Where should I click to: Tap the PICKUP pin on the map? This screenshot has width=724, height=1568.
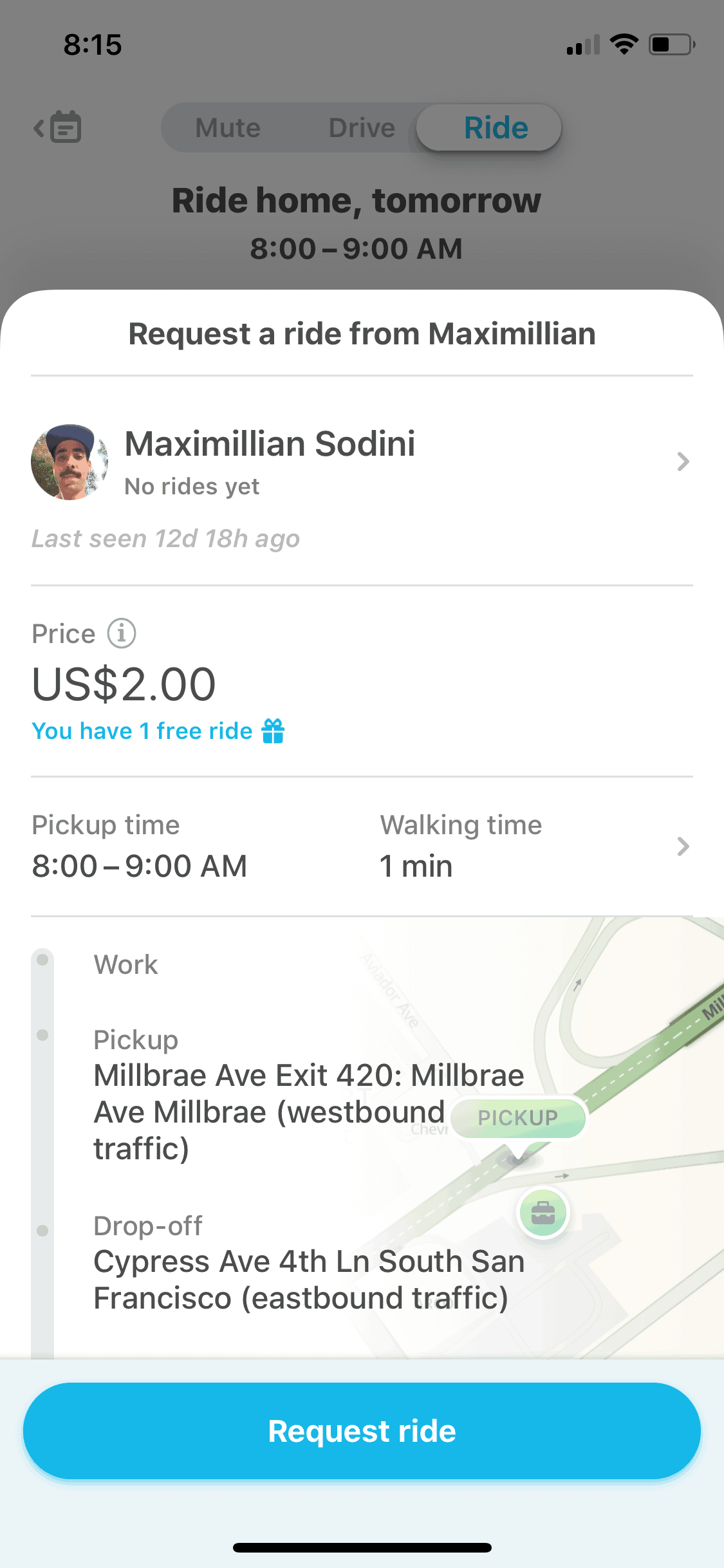[x=519, y=1118]
